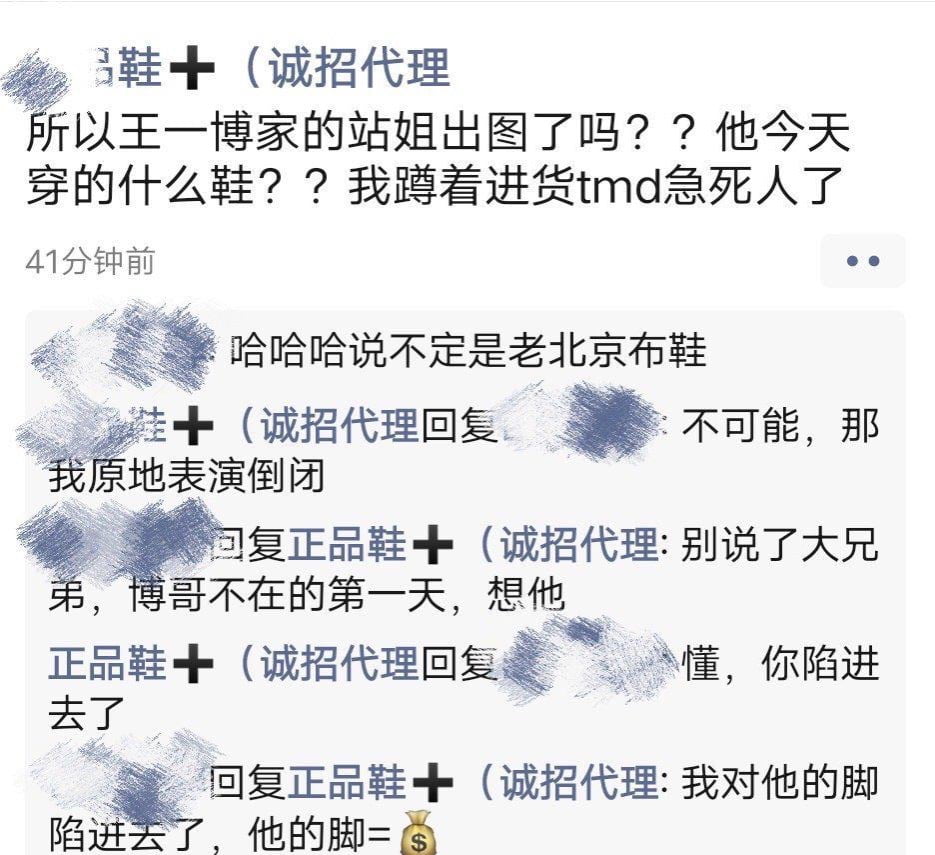The height and width of the screenshot is (855, 935).
Task: Open 诚招代理 name in the 不可能 reply
Action: click(338, 428)
